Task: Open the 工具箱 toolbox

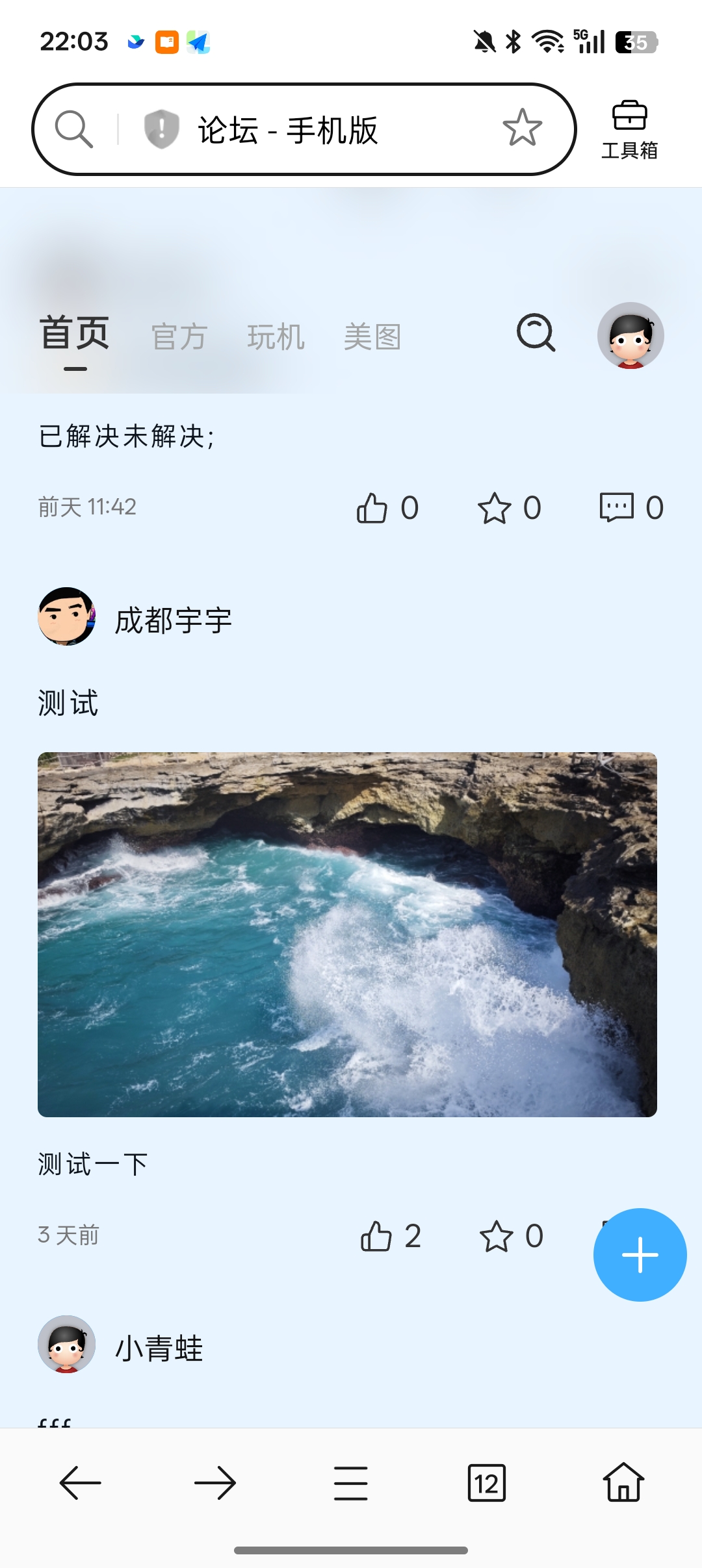Action: point(629,129)
